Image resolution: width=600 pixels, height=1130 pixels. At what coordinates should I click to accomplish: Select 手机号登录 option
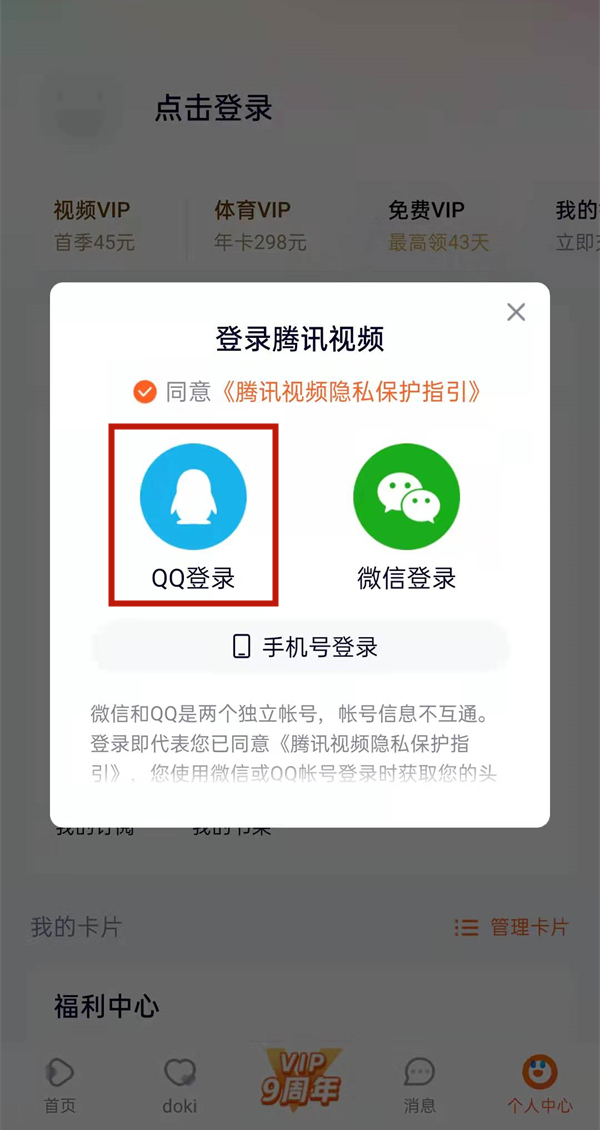pos(300,647)
